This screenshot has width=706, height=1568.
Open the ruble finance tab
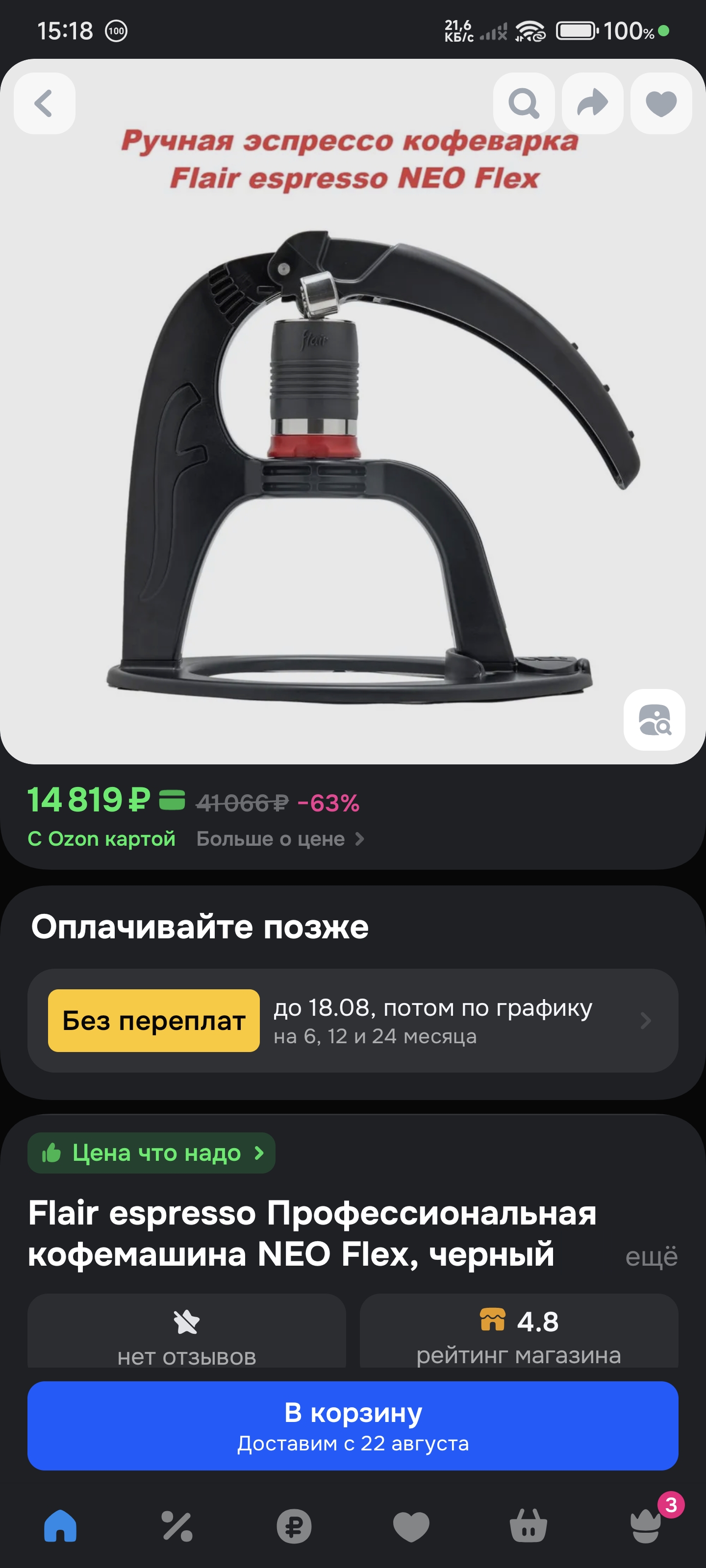[x=294, y=1527]
